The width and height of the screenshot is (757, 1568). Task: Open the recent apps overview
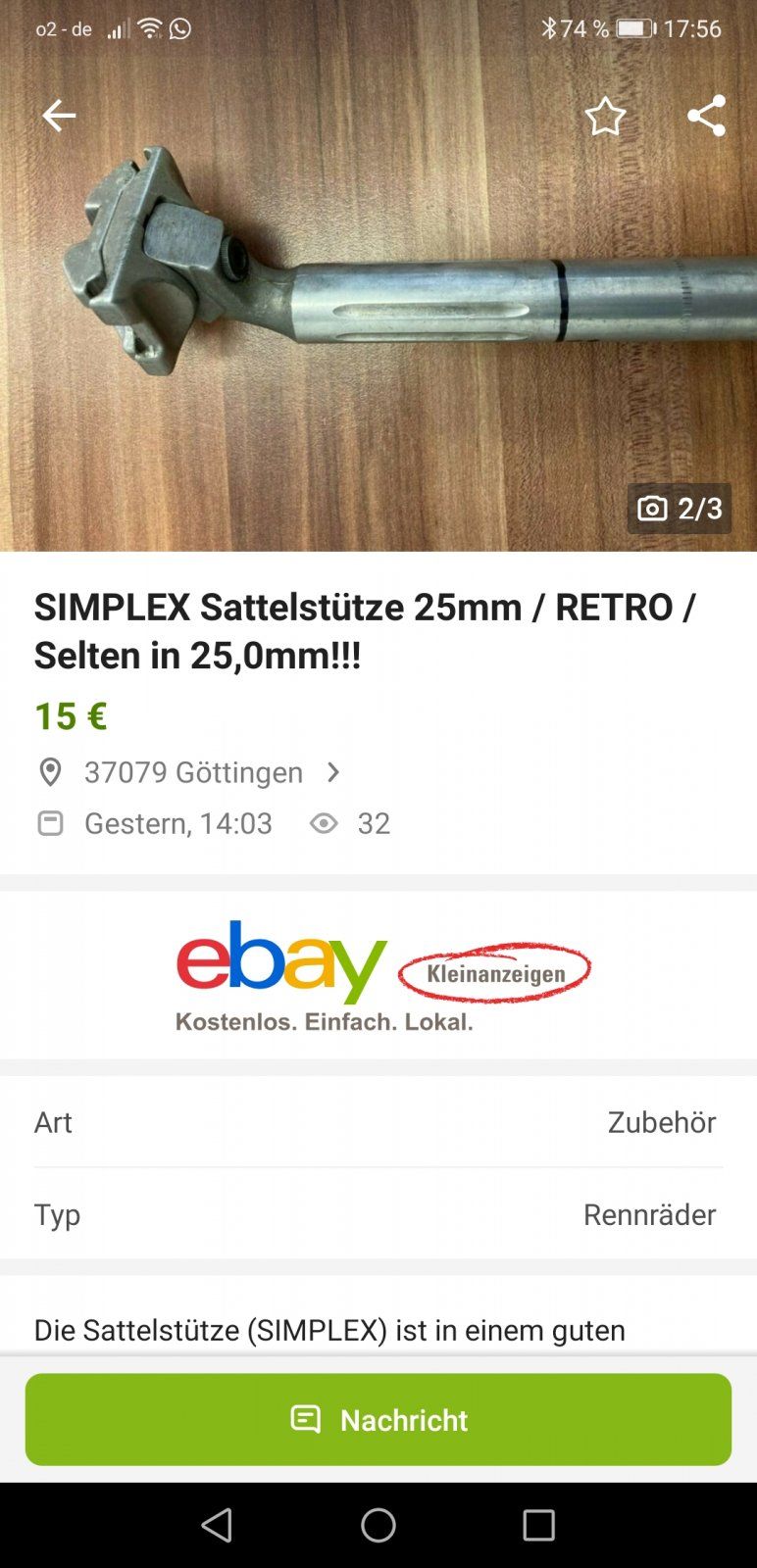tap(538, 1525)
